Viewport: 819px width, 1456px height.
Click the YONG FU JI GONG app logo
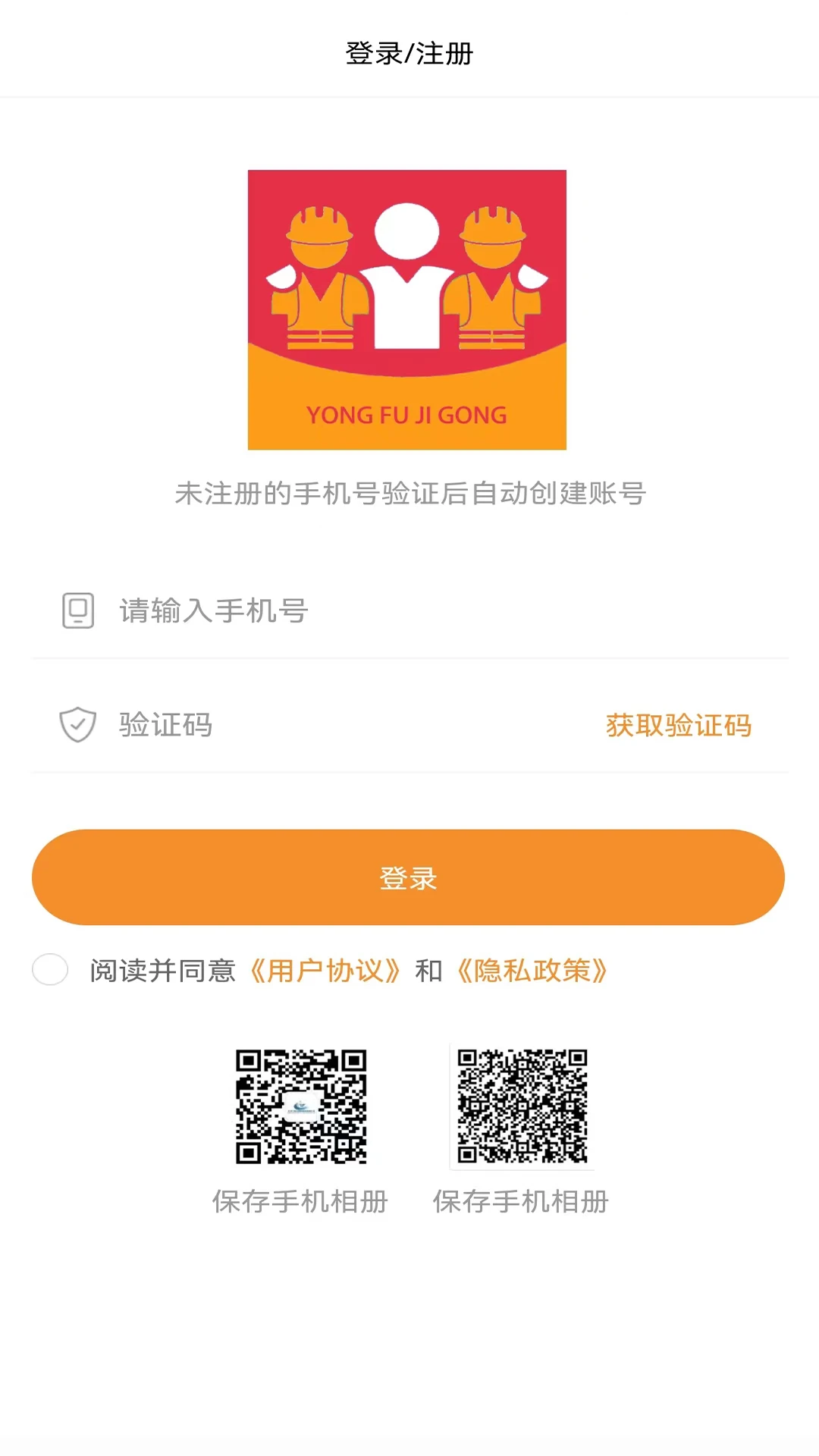point(406,309)
